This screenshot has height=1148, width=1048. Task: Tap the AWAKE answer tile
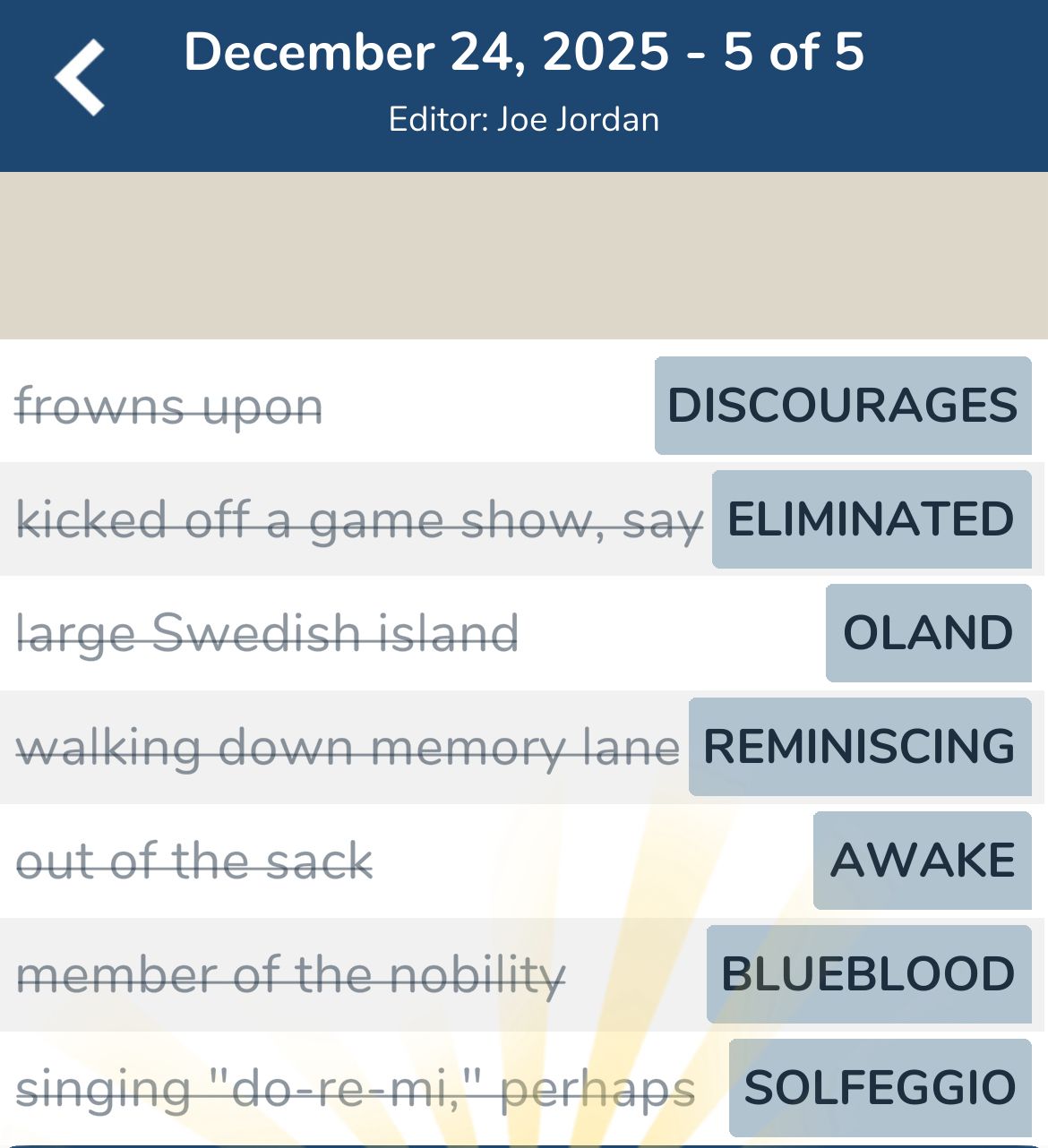[922, 861]
